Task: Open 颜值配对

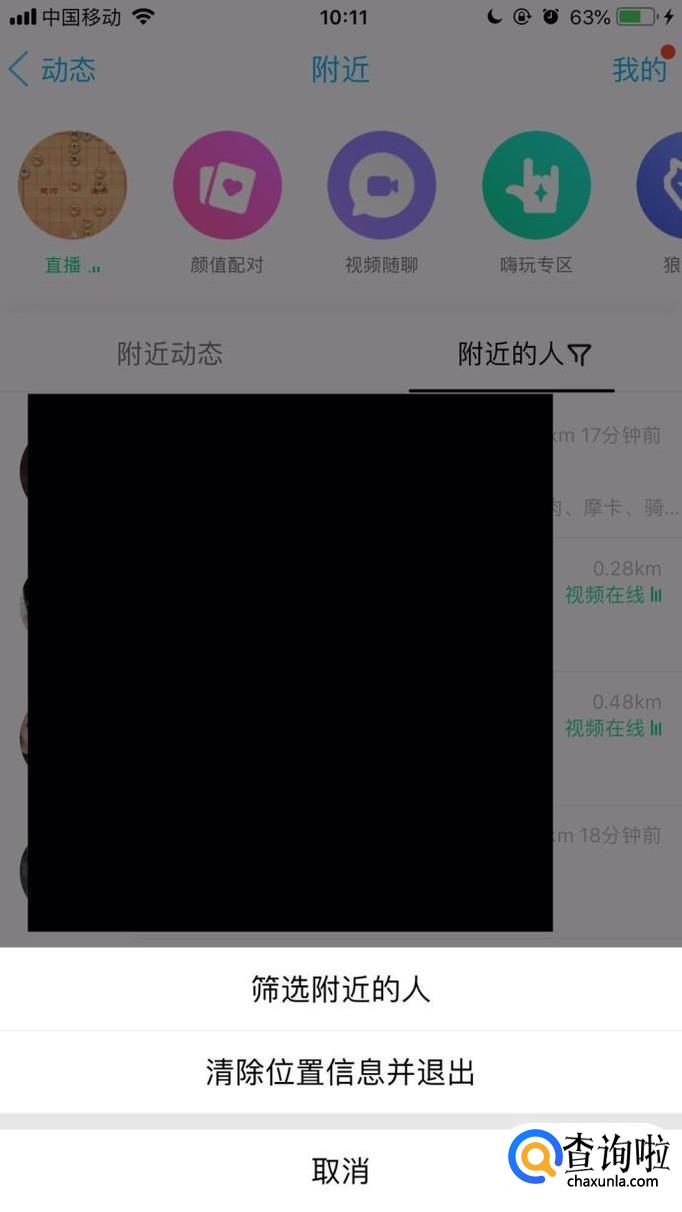Action: coord(227,186)
